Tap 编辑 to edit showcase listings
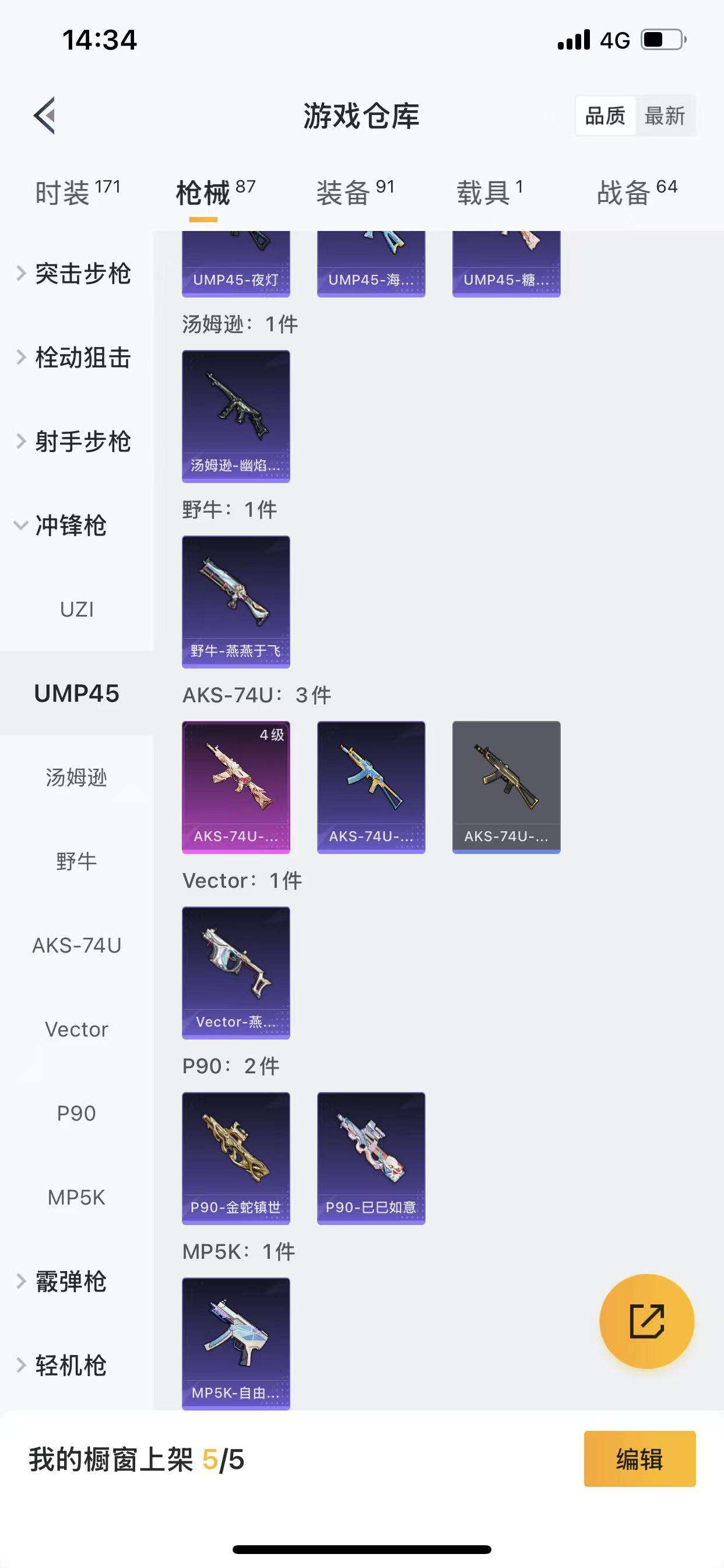724x1568 pixels. click(639, 1458)
